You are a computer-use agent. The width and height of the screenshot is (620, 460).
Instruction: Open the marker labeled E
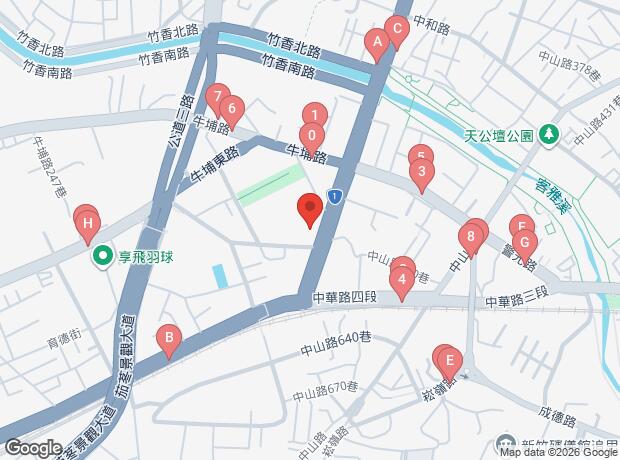[450, 364]
